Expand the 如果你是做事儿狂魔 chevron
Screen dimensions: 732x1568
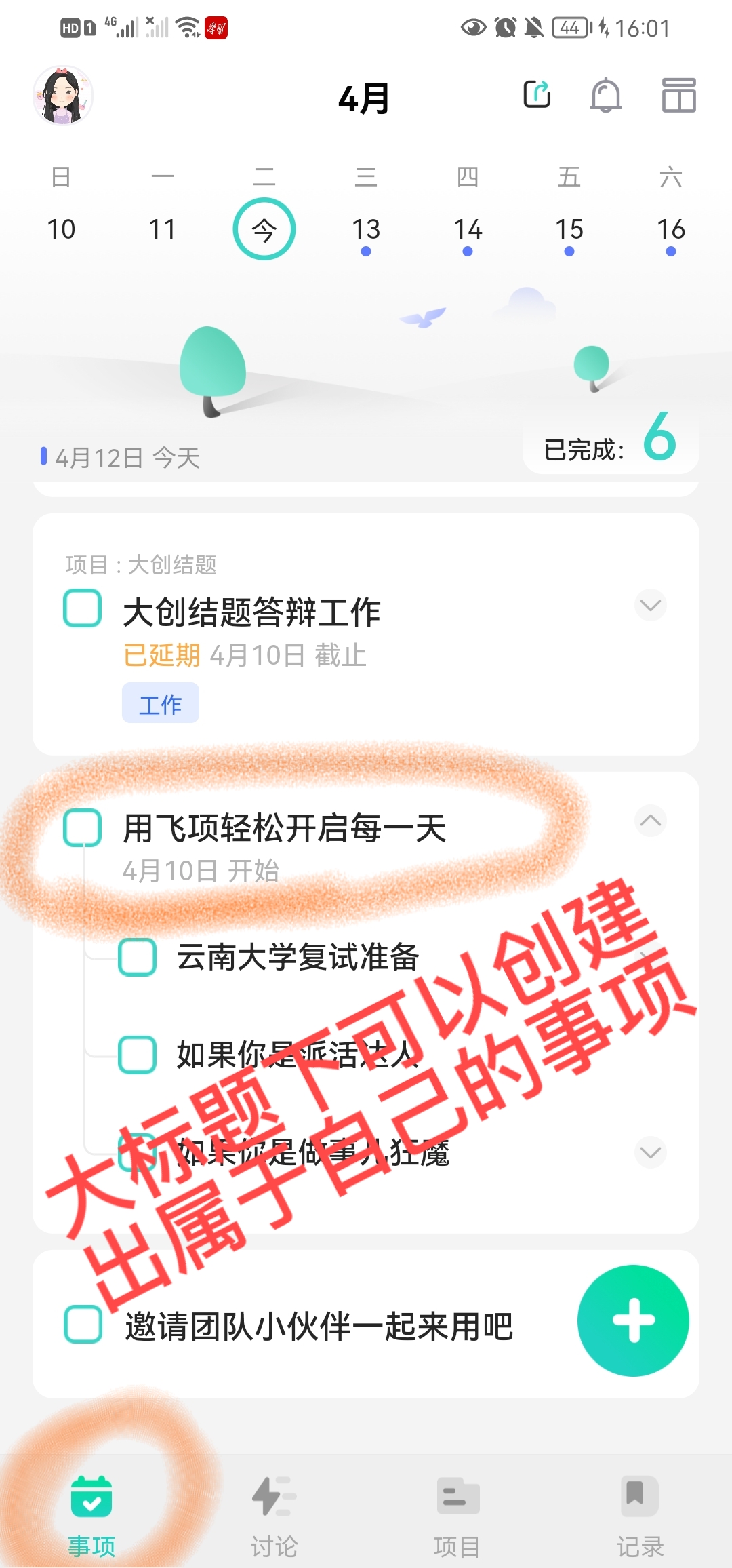[650, 1152]
